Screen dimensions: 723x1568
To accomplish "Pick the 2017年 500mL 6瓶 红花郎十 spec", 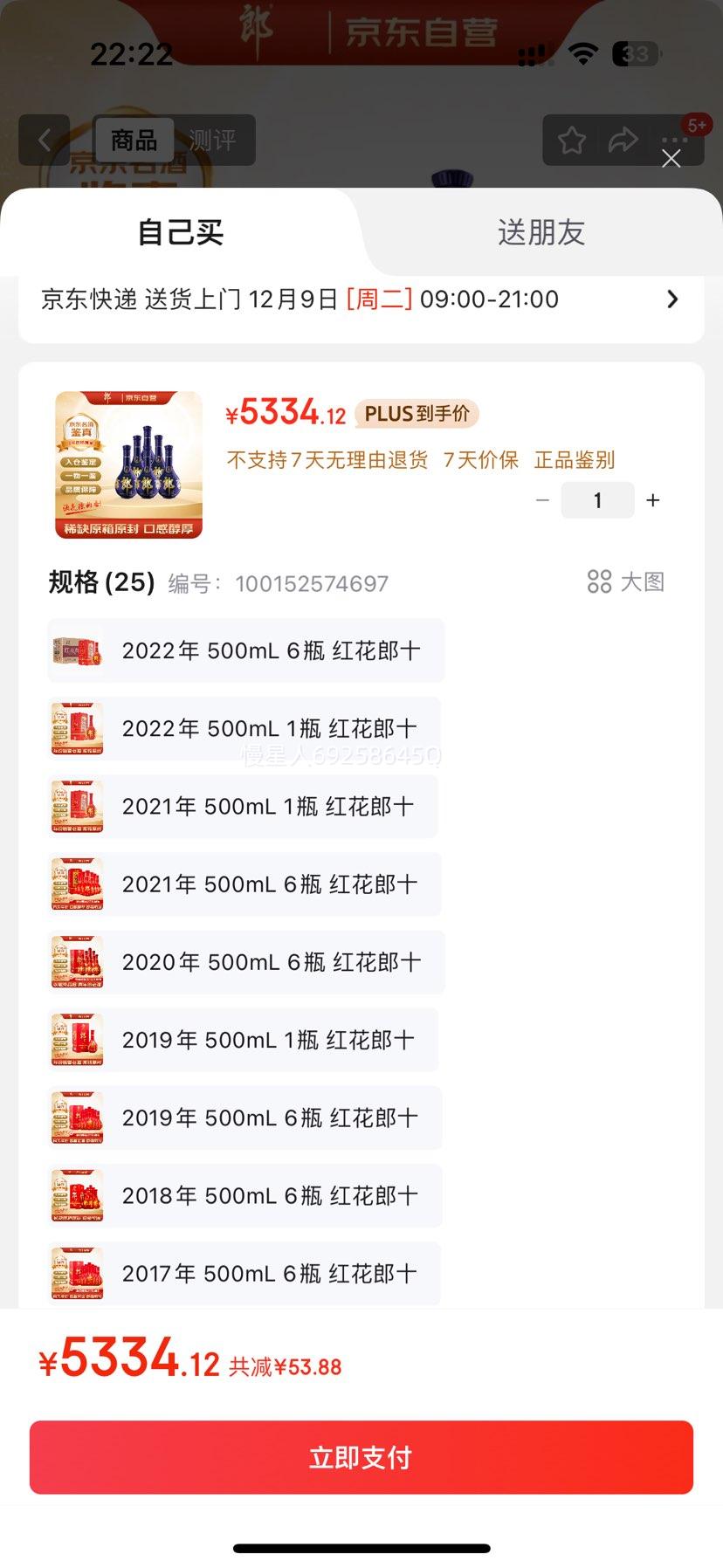I will pos(244,1273).
